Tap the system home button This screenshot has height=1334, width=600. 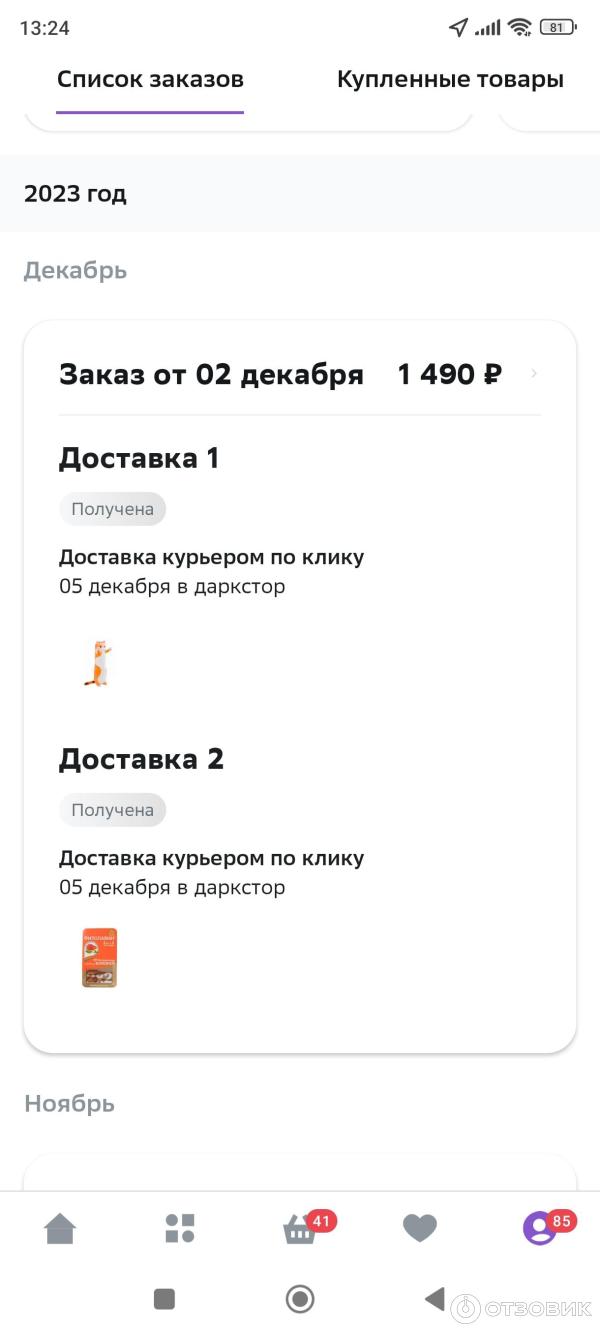click(x=300, y=1299)
